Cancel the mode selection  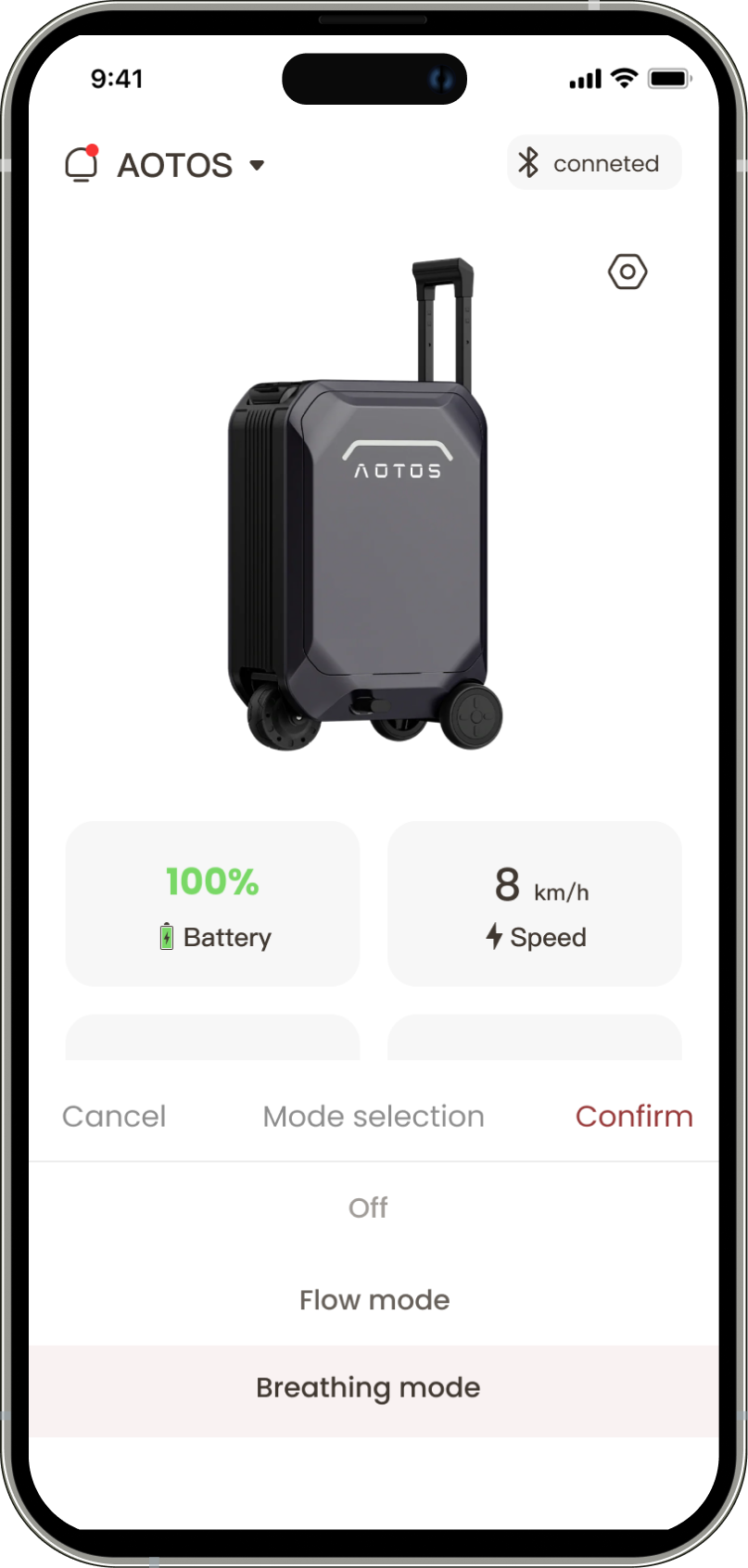tap(114, 1116)
